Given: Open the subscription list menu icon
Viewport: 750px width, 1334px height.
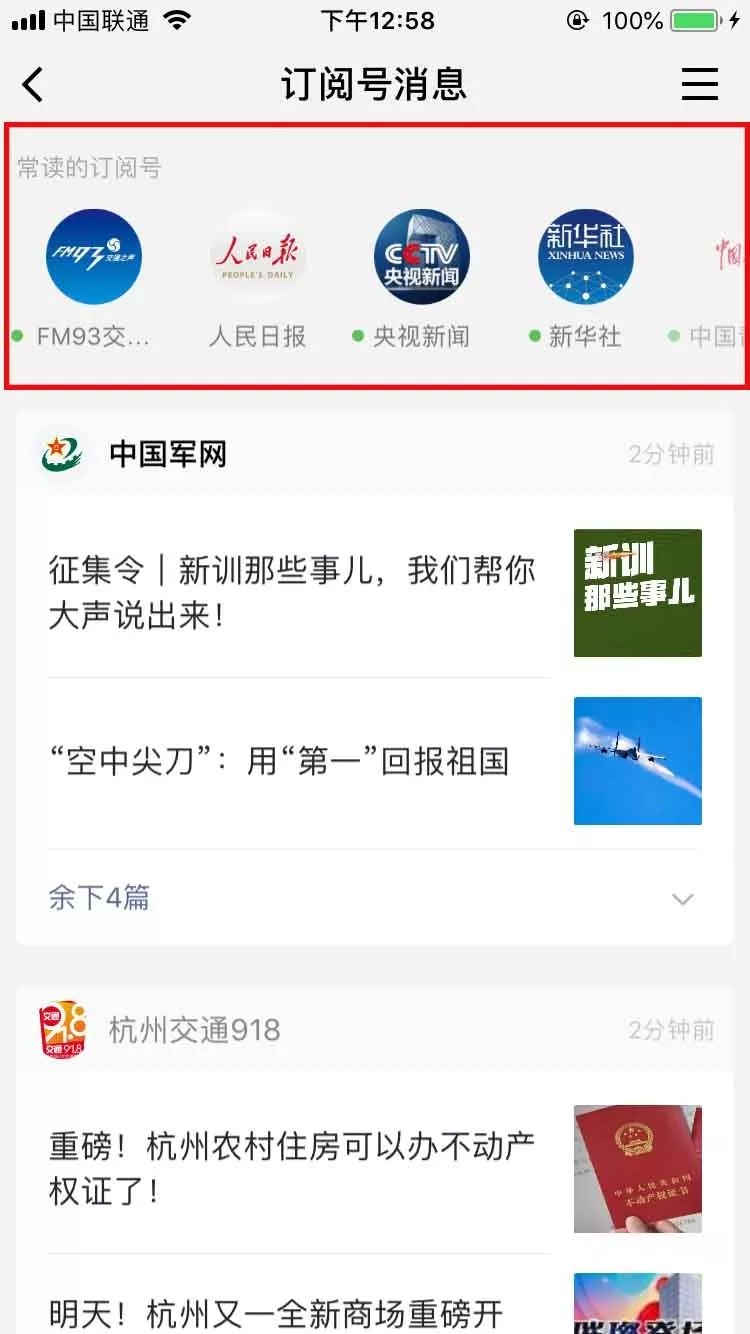Looking at the screenshot, I should (x=700, y=84).
